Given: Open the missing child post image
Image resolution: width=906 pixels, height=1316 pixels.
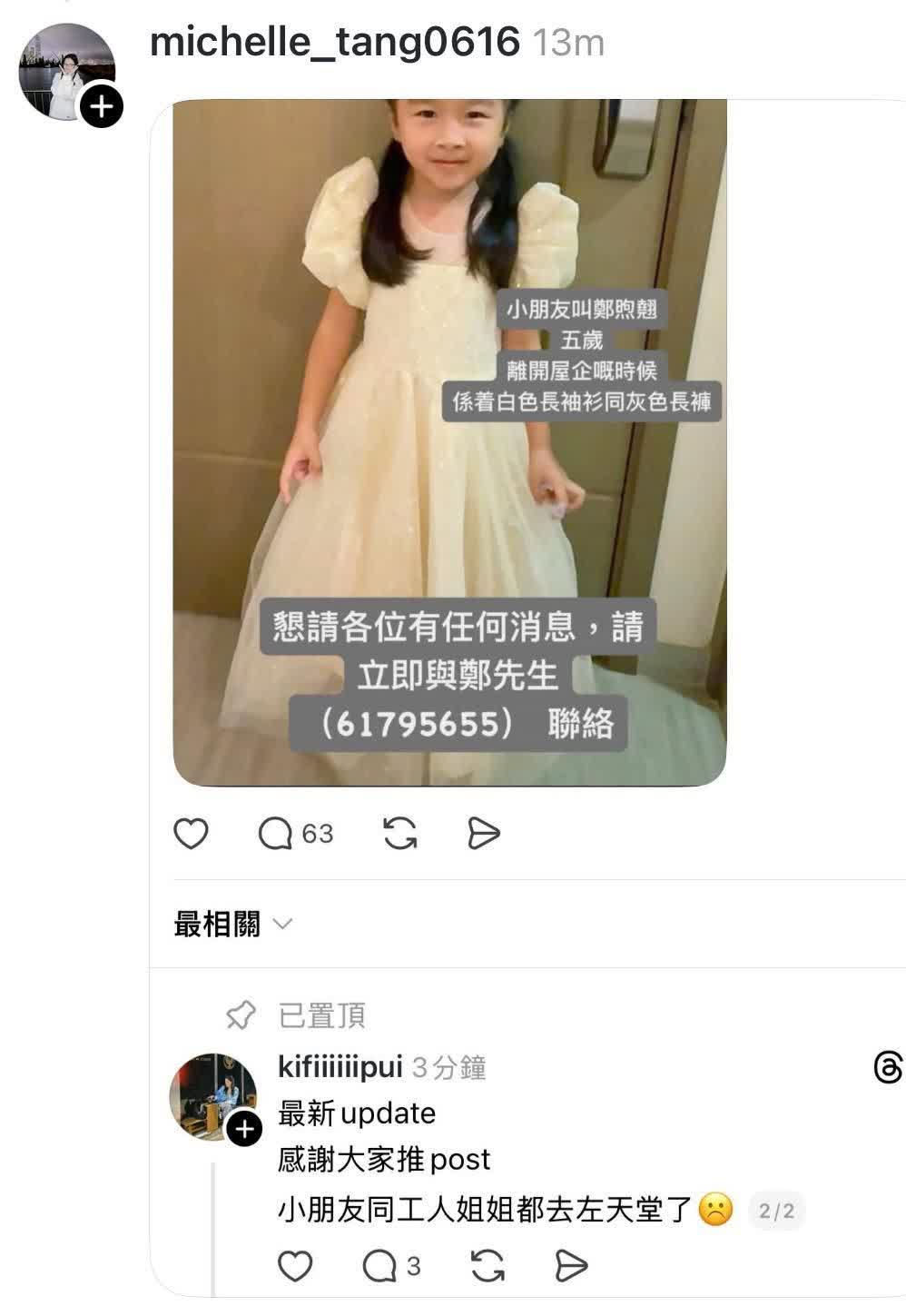Looking at the screenshot, I should (449, 442).
